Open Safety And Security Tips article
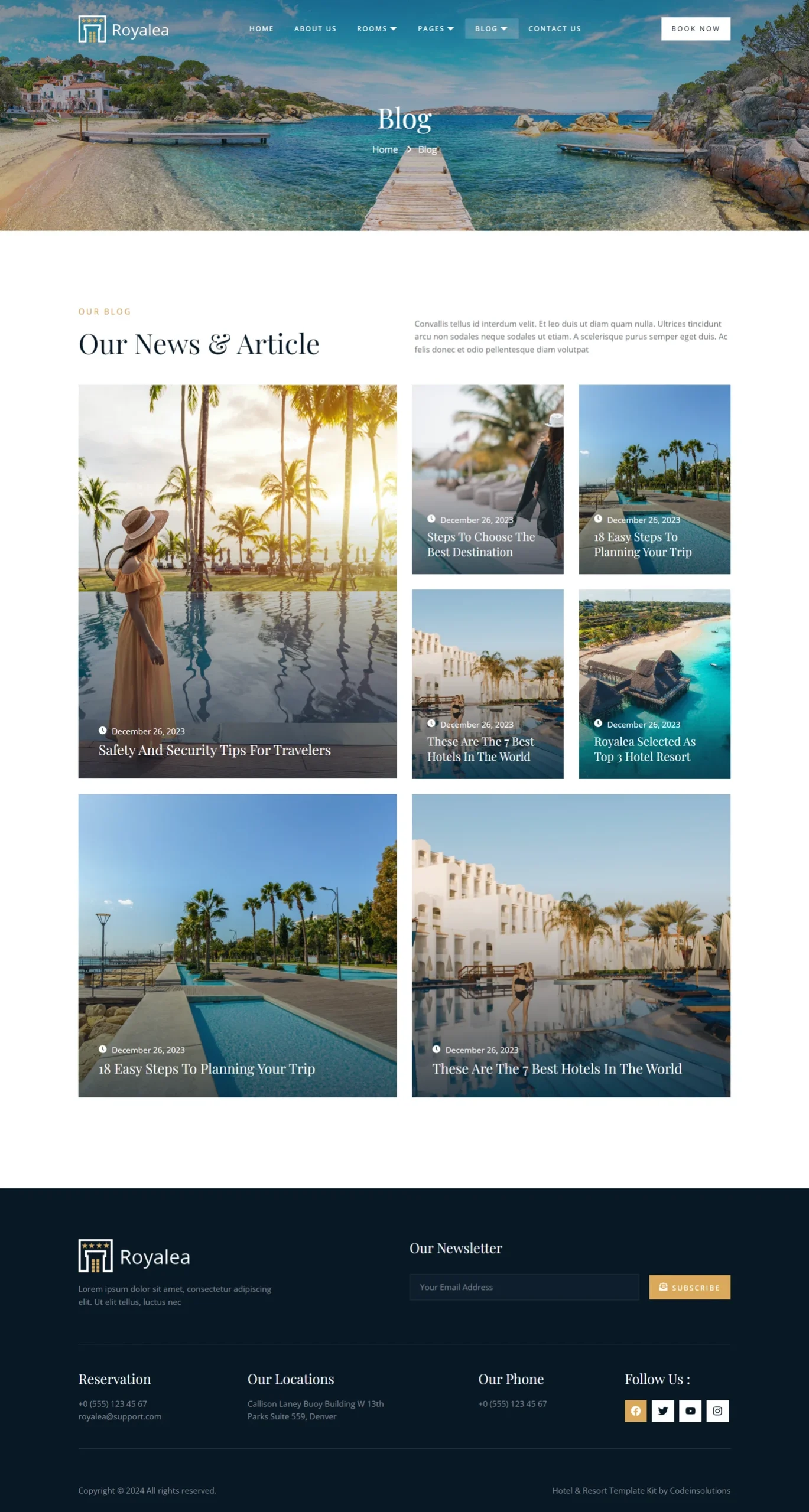809x1512 pixels. [215, 750]
